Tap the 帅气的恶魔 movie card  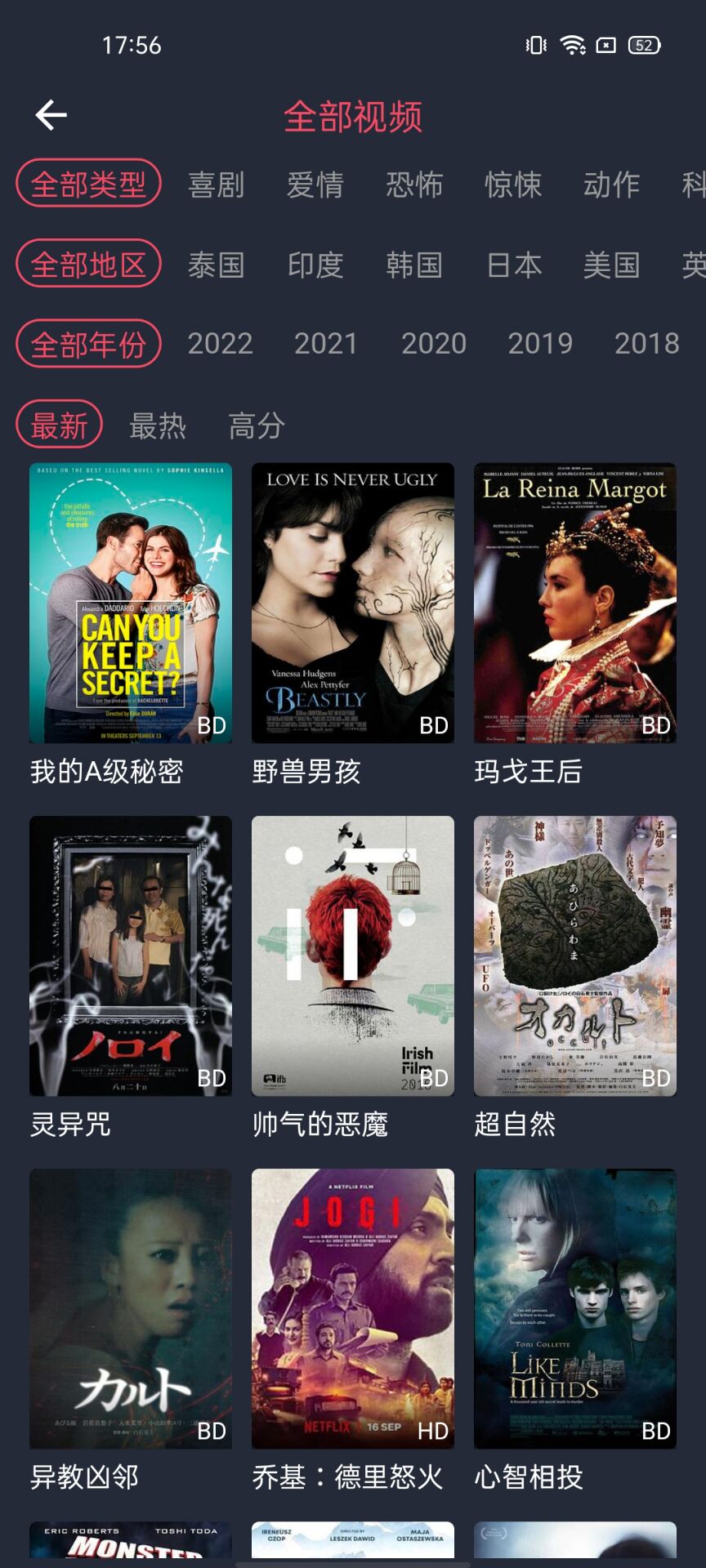click(x=353, y=956)
